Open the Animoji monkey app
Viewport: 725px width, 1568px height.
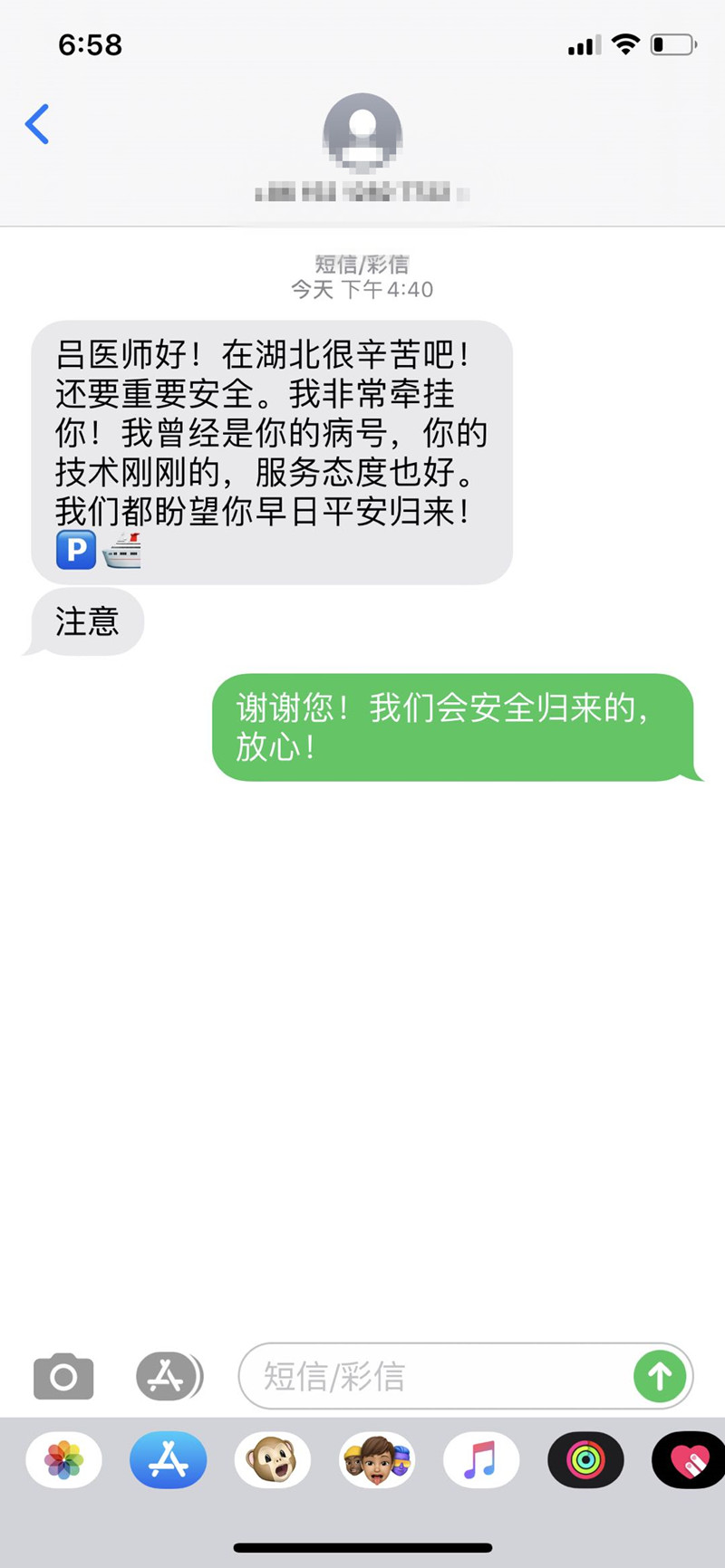[x=273, y=1460]
